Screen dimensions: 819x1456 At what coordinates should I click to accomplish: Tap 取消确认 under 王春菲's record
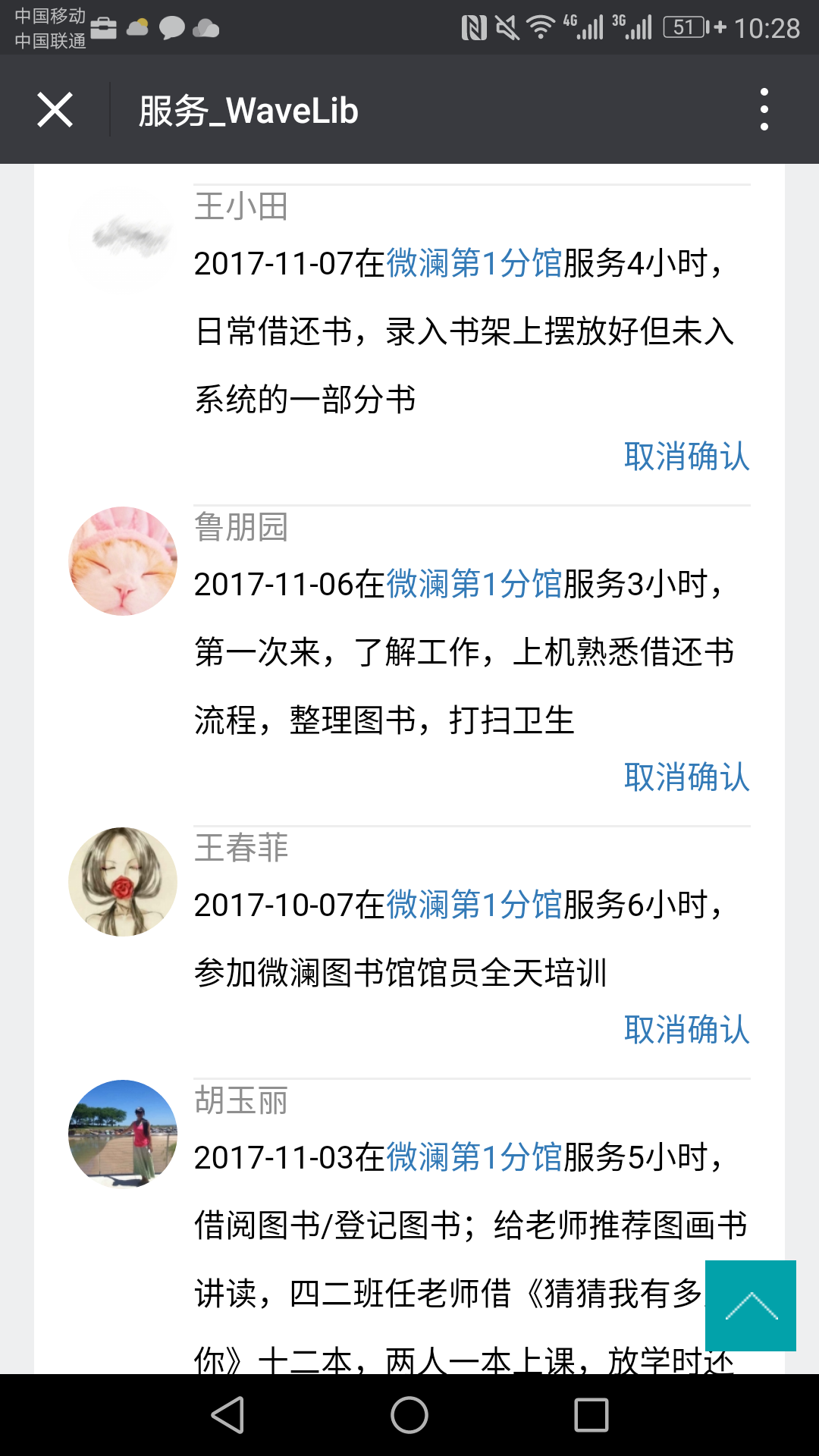point(687,1030)
